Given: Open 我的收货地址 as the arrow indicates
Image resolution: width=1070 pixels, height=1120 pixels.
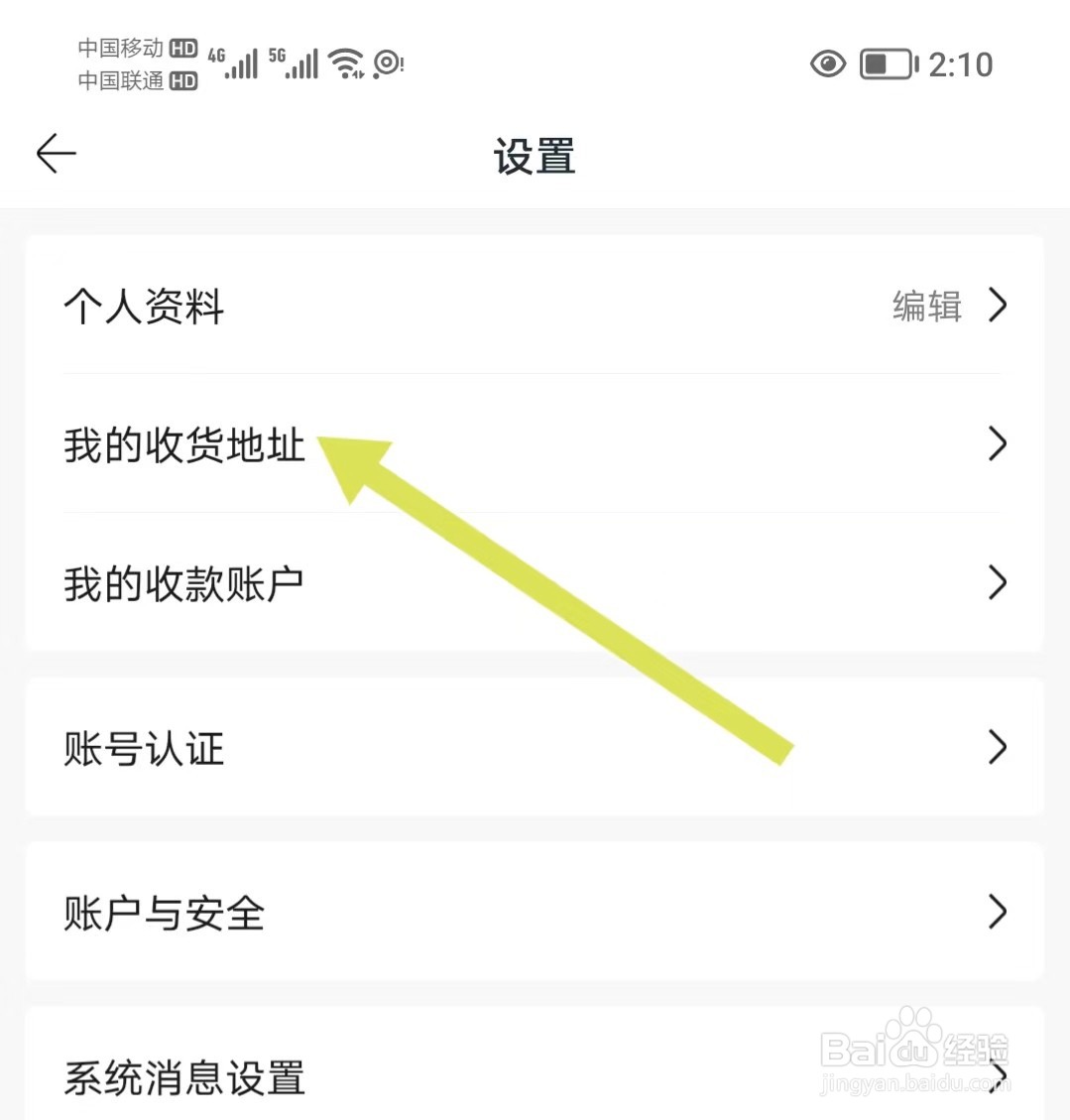Looking at the screenshot, I should (x=182, y=445).
